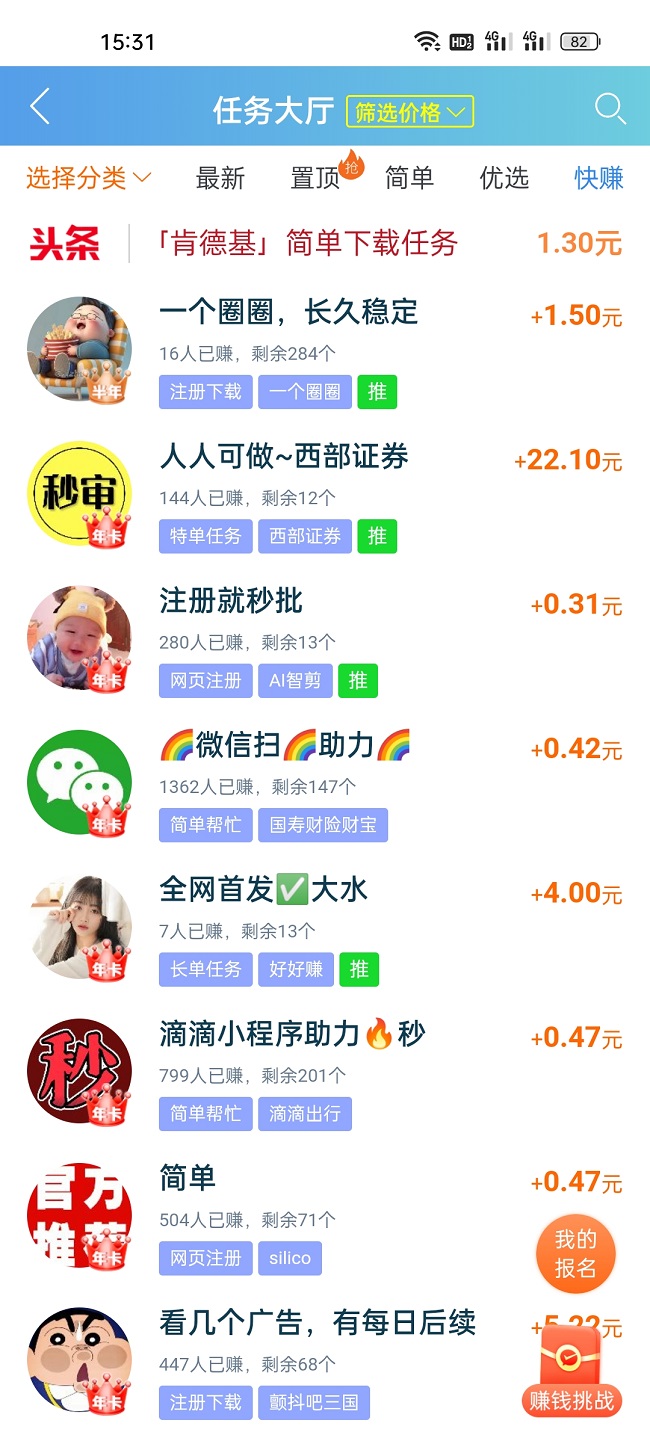Expand the 筛选价格 price filter
The image size is (650, 1444).
point(409,112)
